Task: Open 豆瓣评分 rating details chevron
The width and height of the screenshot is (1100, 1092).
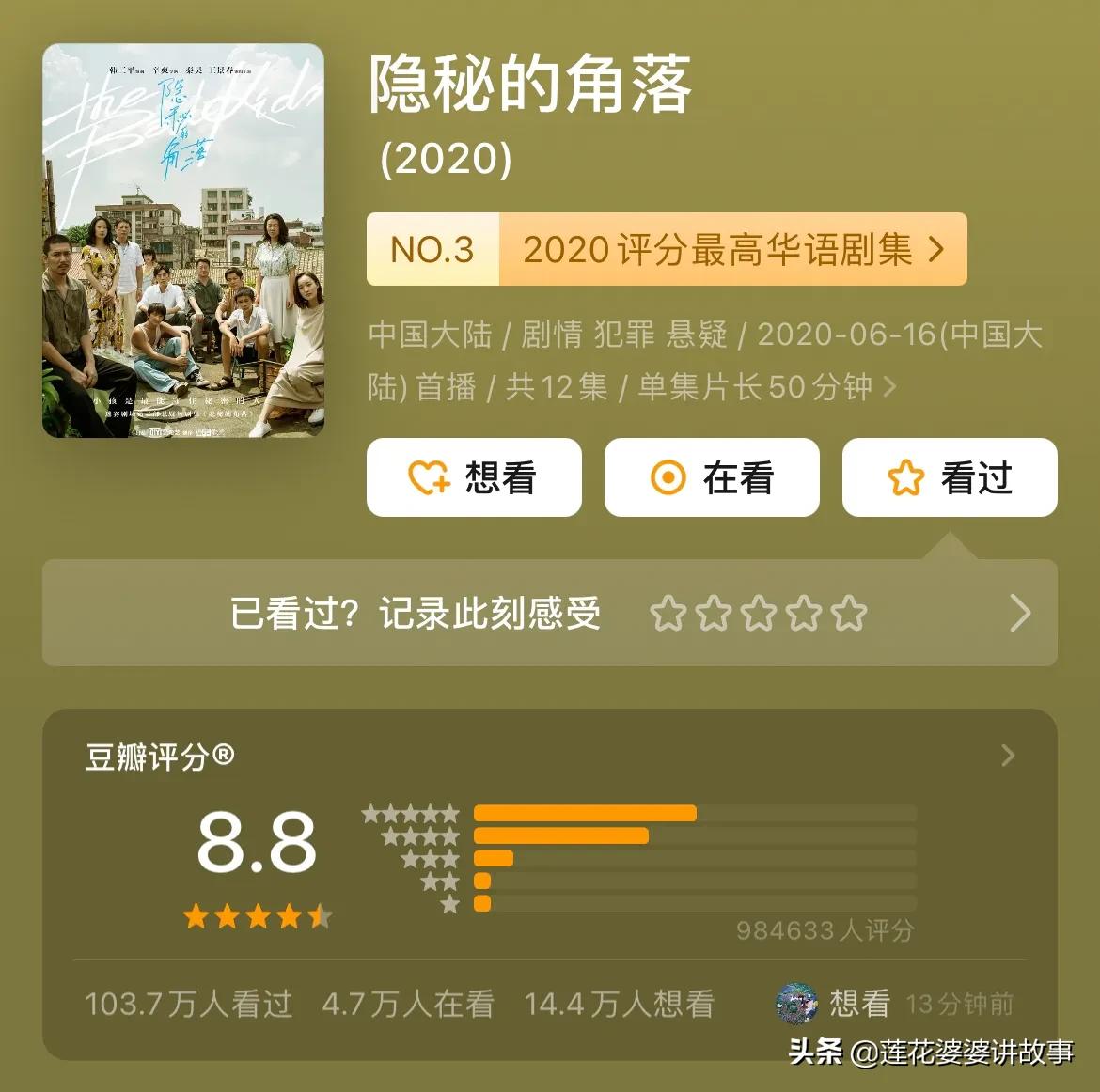Action: click(x=1008, y=756)
